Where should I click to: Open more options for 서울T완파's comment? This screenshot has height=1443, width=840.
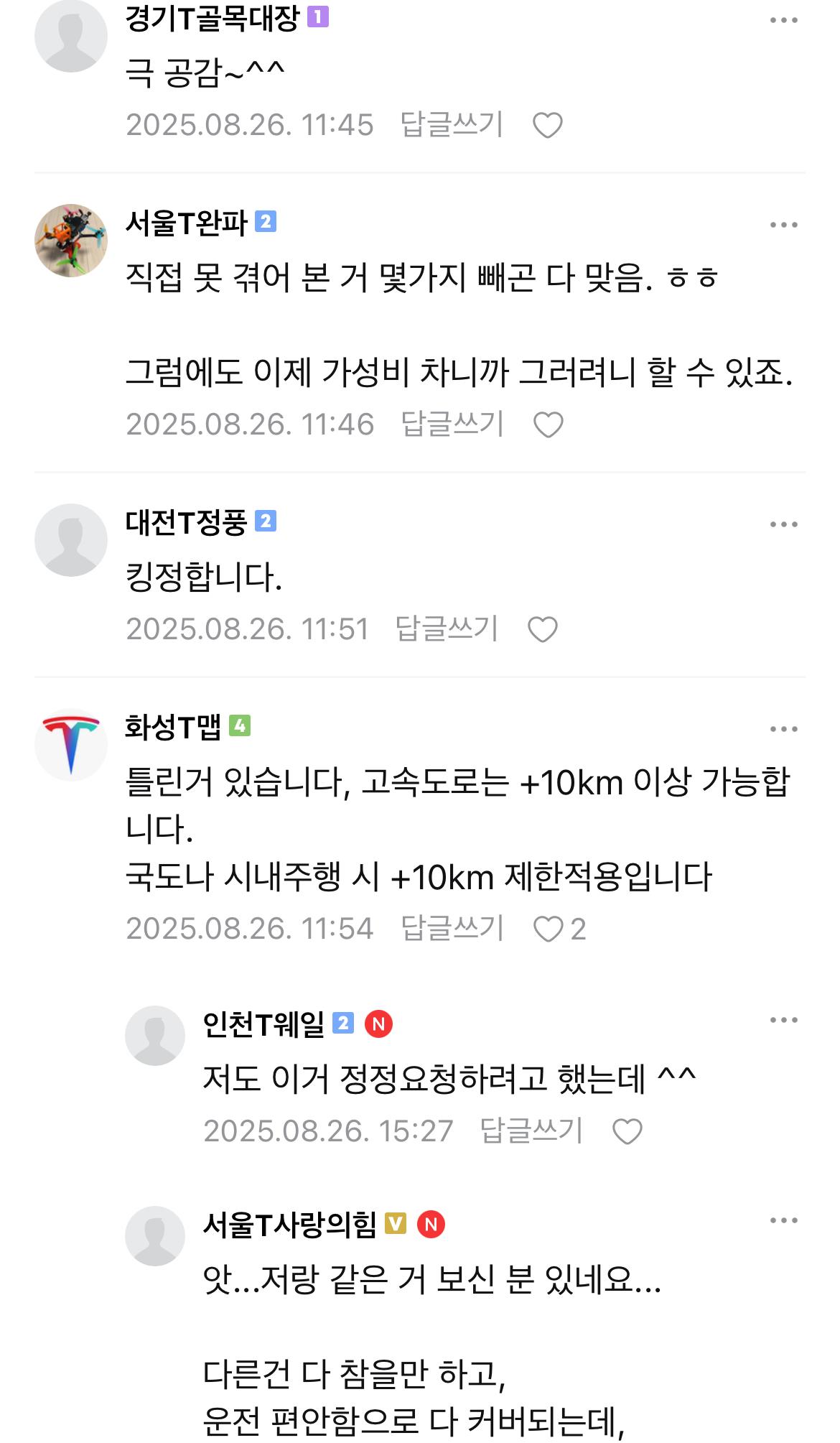[x=783, y=225]
